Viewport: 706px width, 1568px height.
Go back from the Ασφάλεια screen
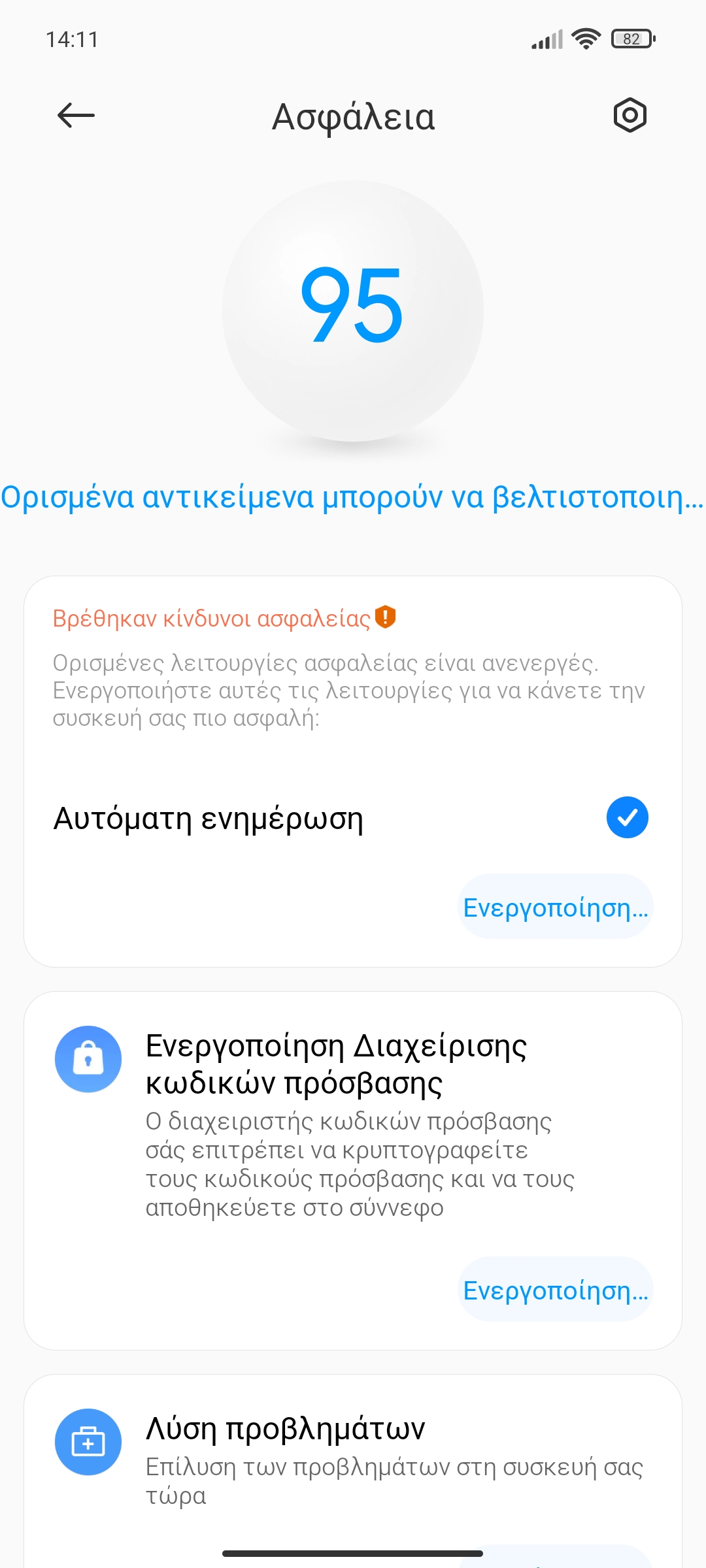tap(76, 116)
